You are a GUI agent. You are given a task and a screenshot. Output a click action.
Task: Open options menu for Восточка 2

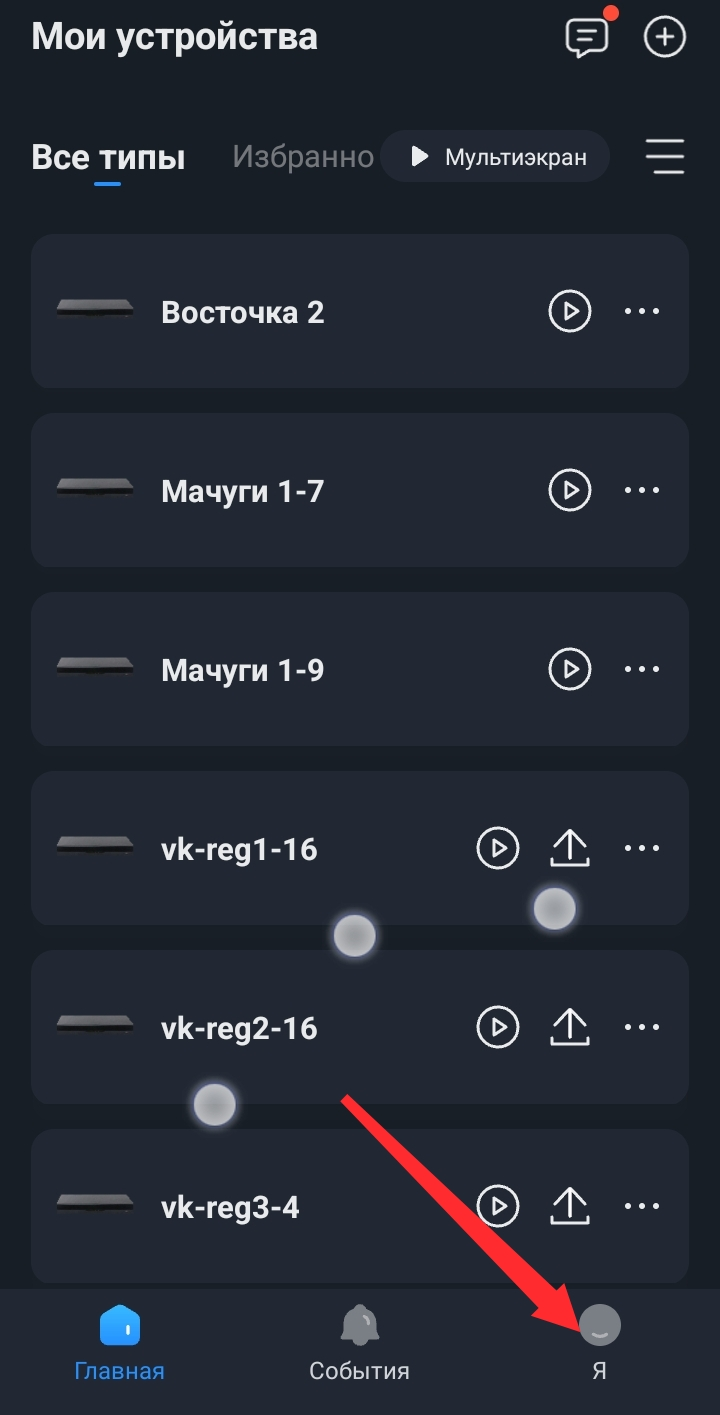click(x=641, y=311)
